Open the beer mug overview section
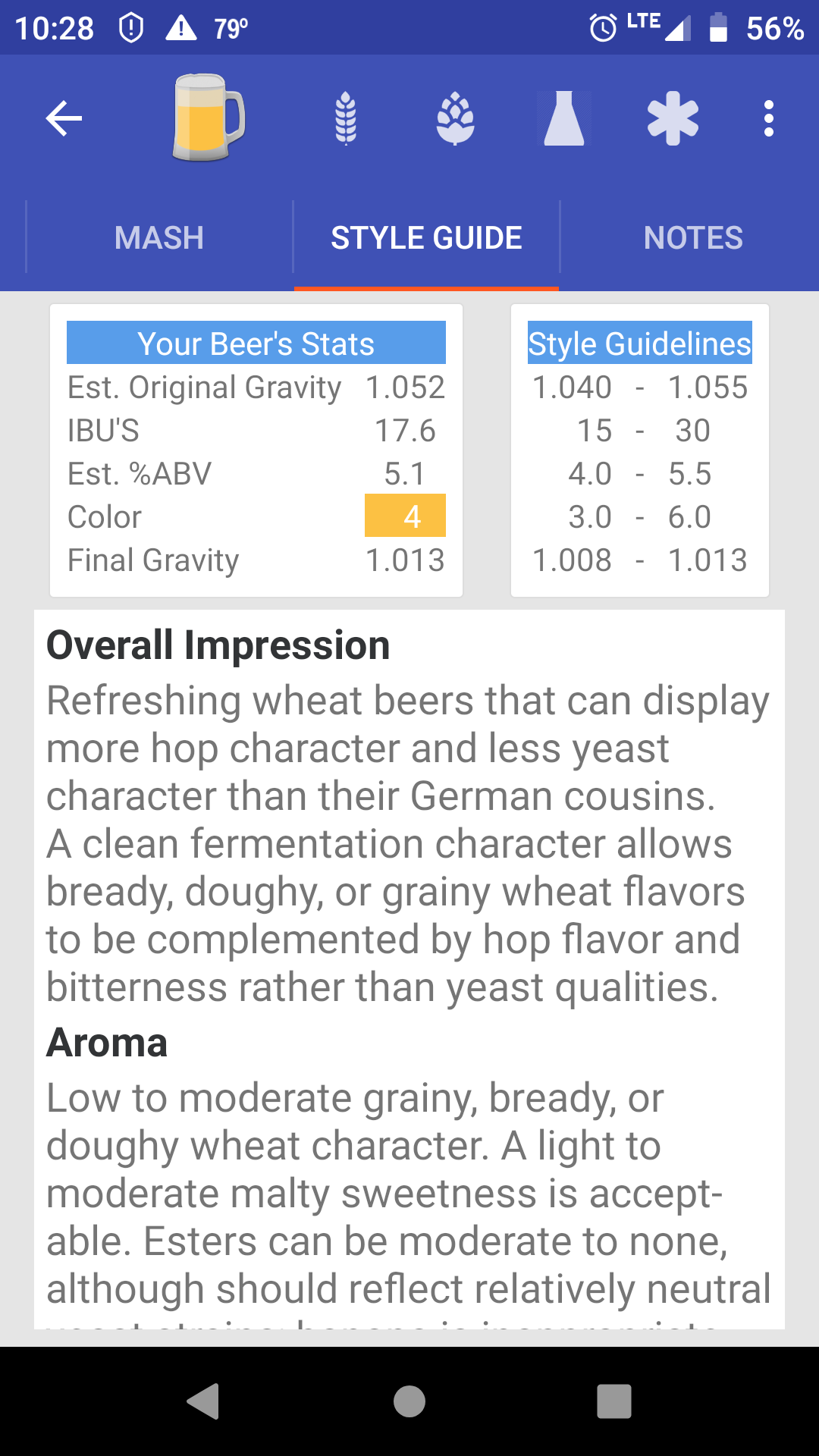 pos(208,118)
